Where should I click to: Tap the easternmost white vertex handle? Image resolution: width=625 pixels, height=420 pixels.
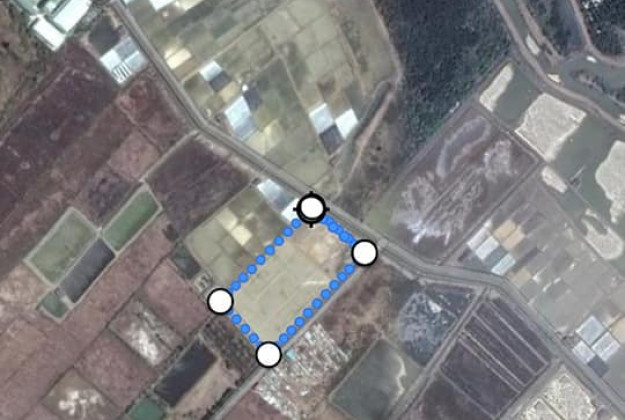365,252
